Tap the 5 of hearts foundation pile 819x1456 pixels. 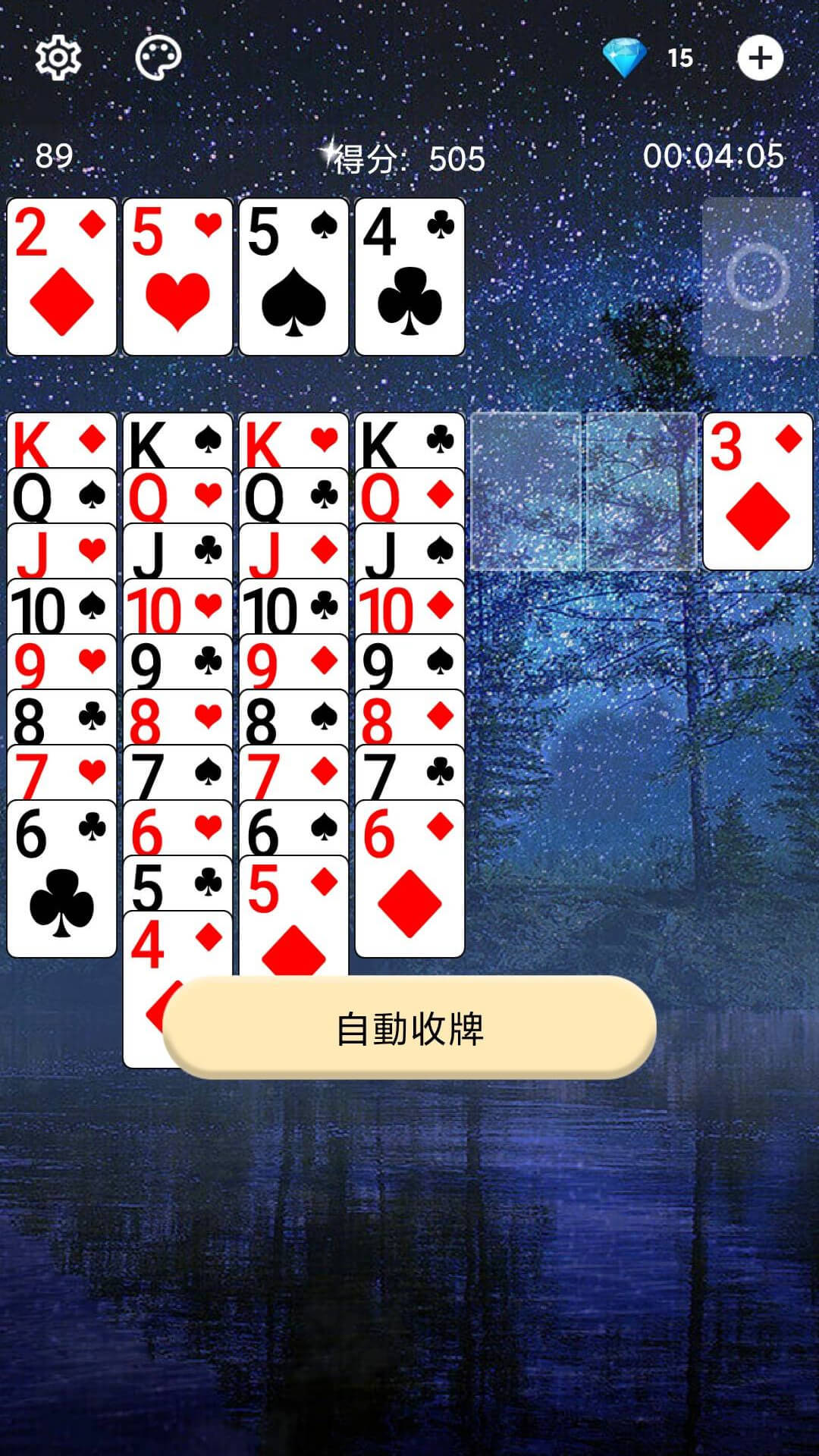(177, 277)
